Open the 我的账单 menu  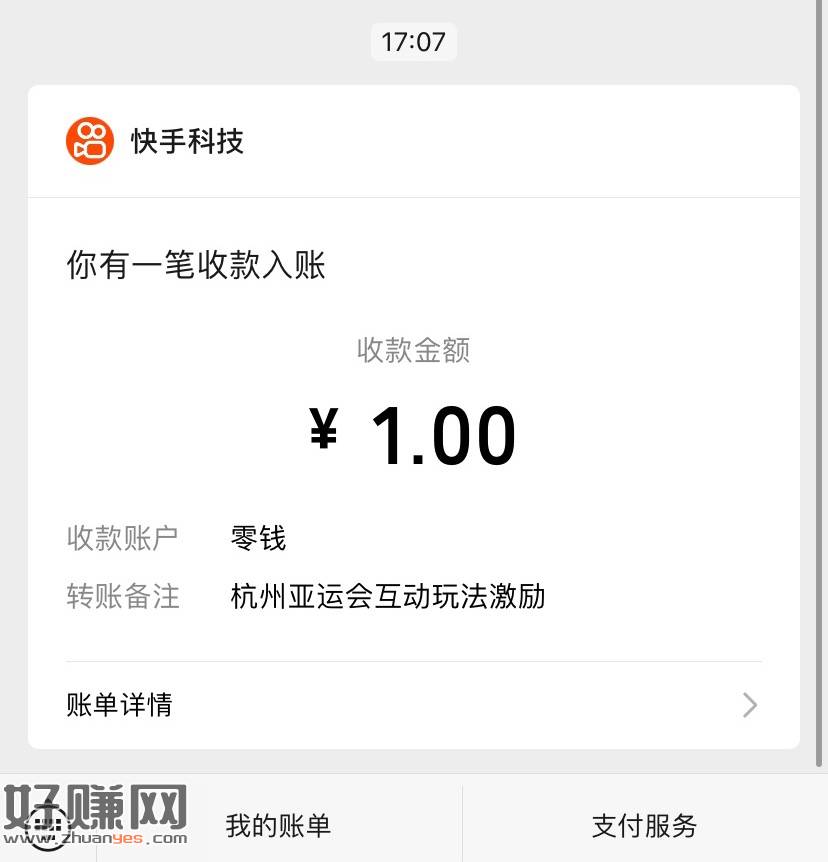[278, 825]
